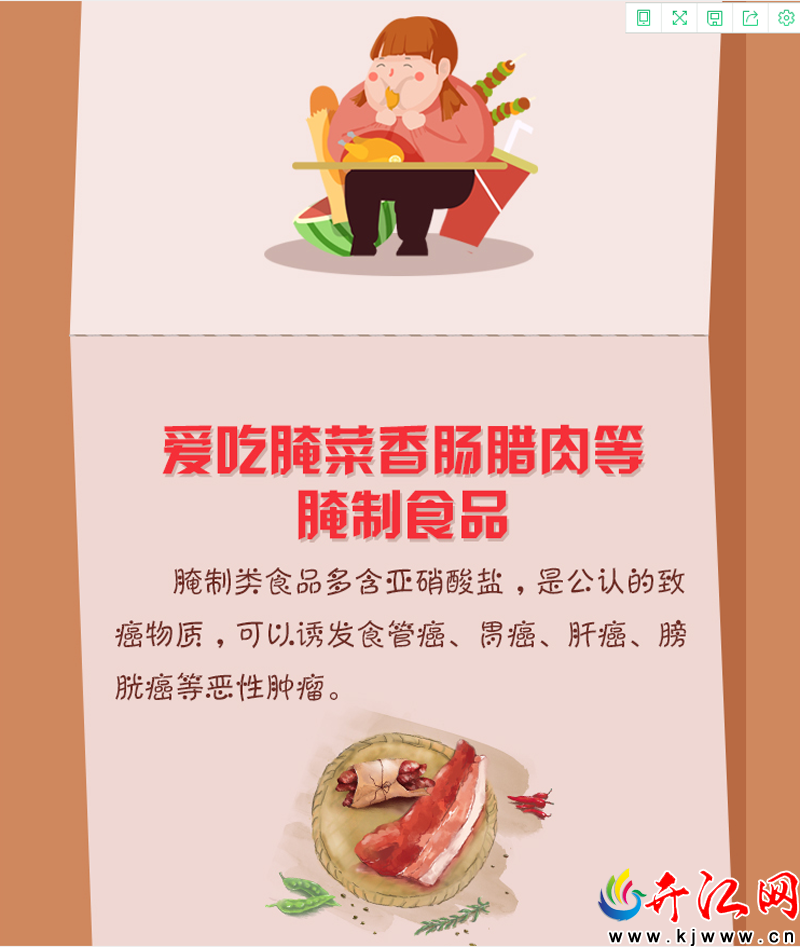Save the page with the floppy icon

tap(715, 18)
